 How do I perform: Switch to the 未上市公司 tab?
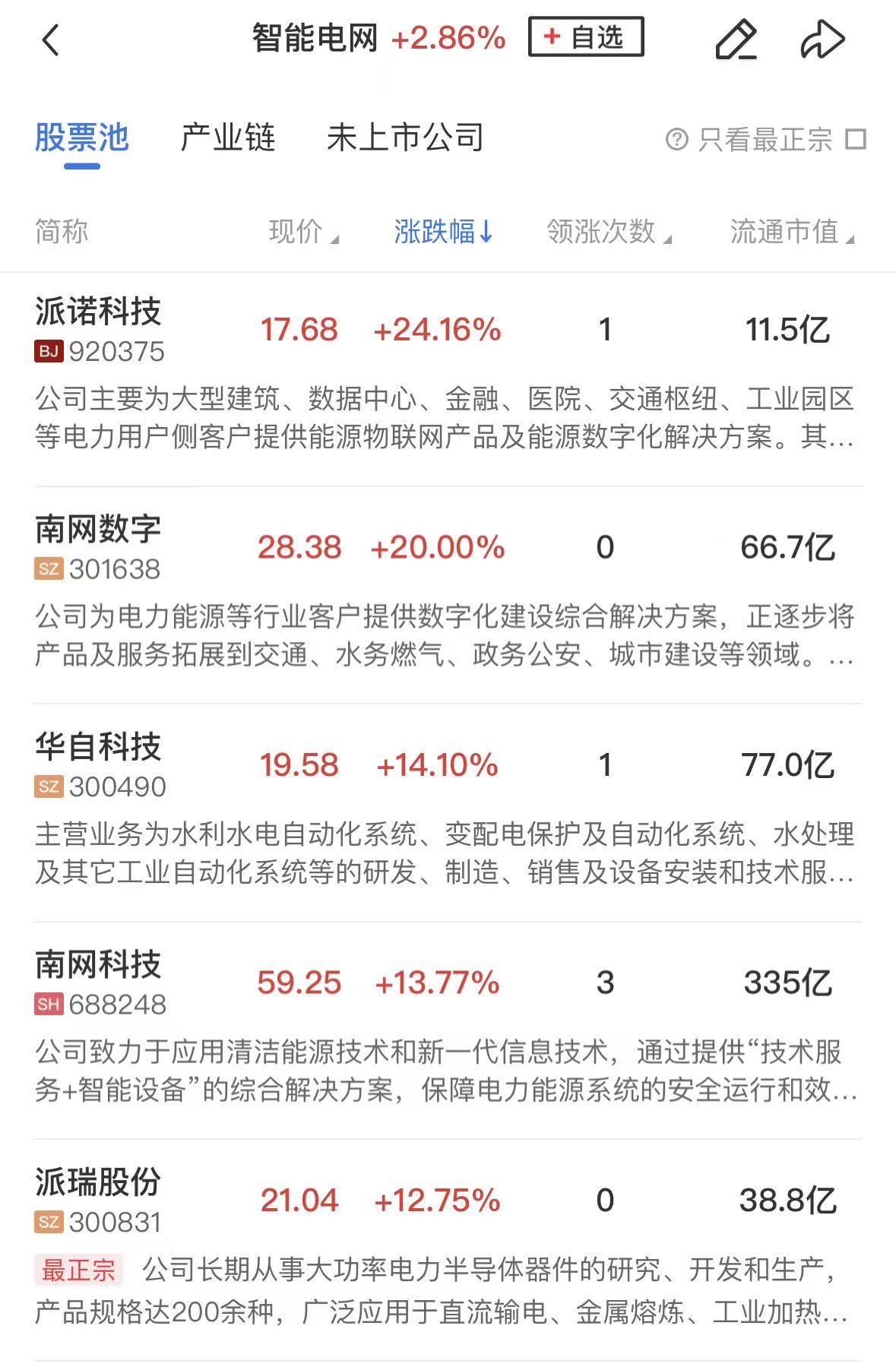coord(405,138)
